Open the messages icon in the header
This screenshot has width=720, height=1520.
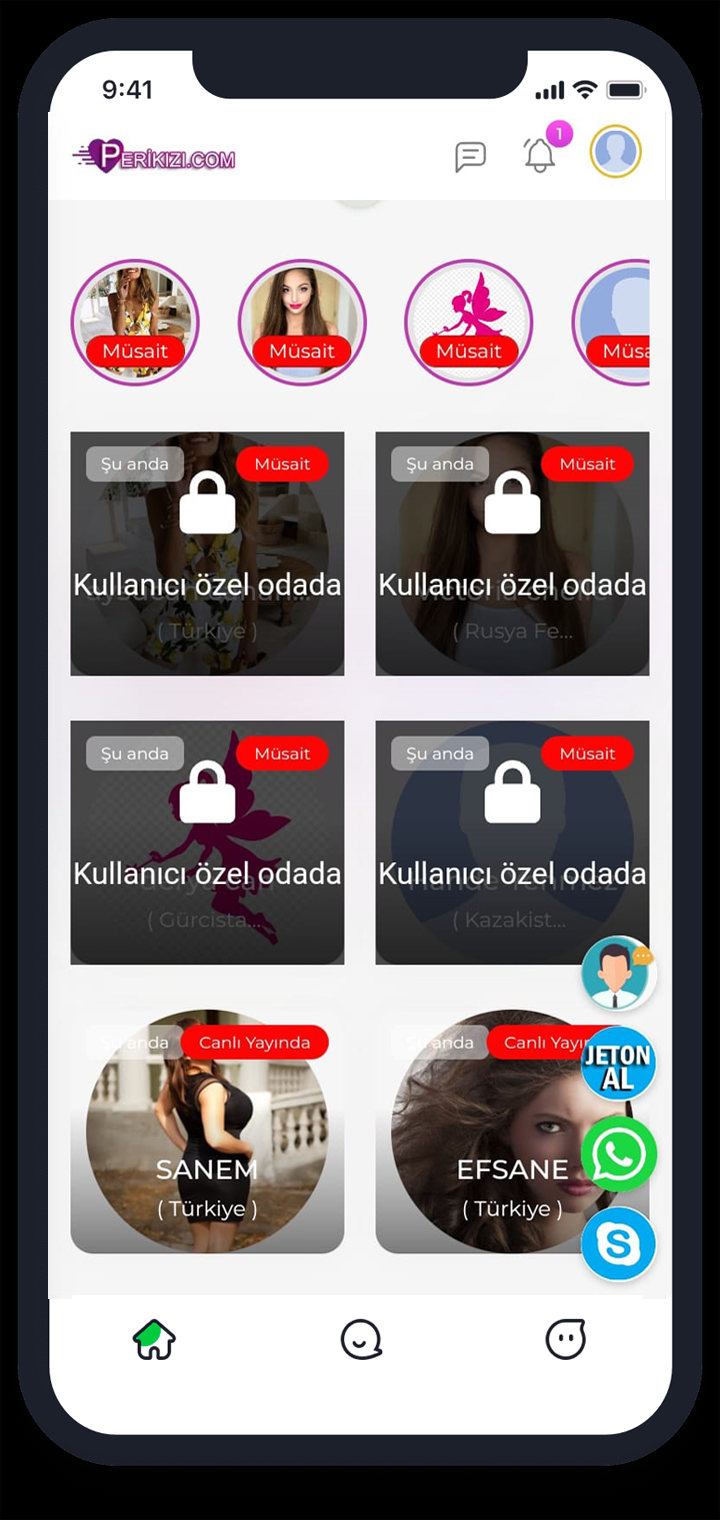point(470,156)
